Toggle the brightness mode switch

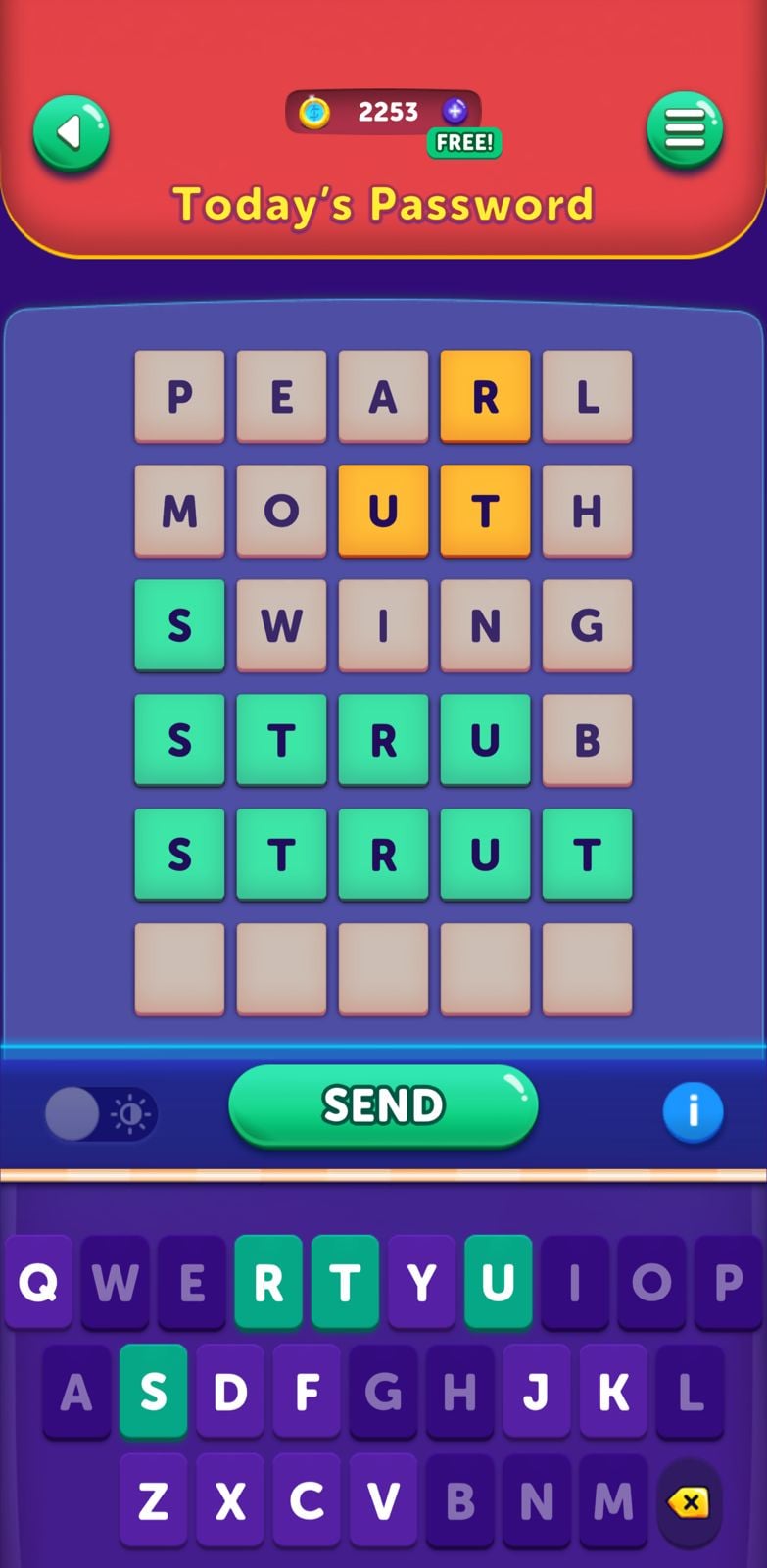tap(100, 1114)
